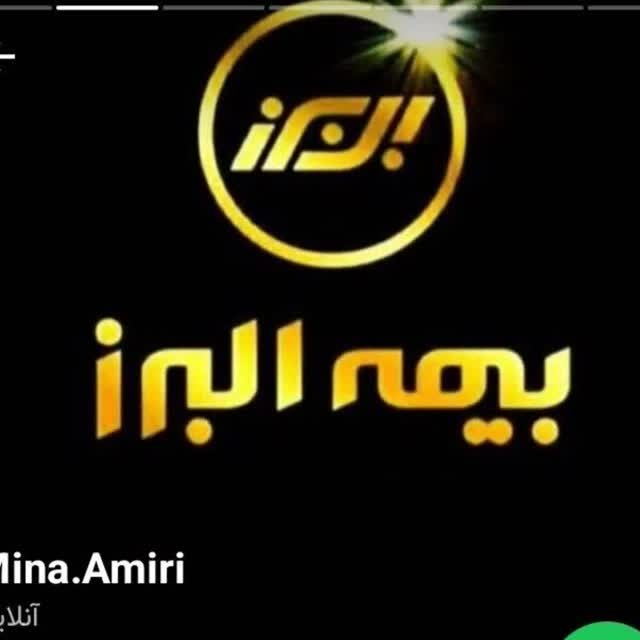Open Mina.Amiri's profile name

(92, 570)
